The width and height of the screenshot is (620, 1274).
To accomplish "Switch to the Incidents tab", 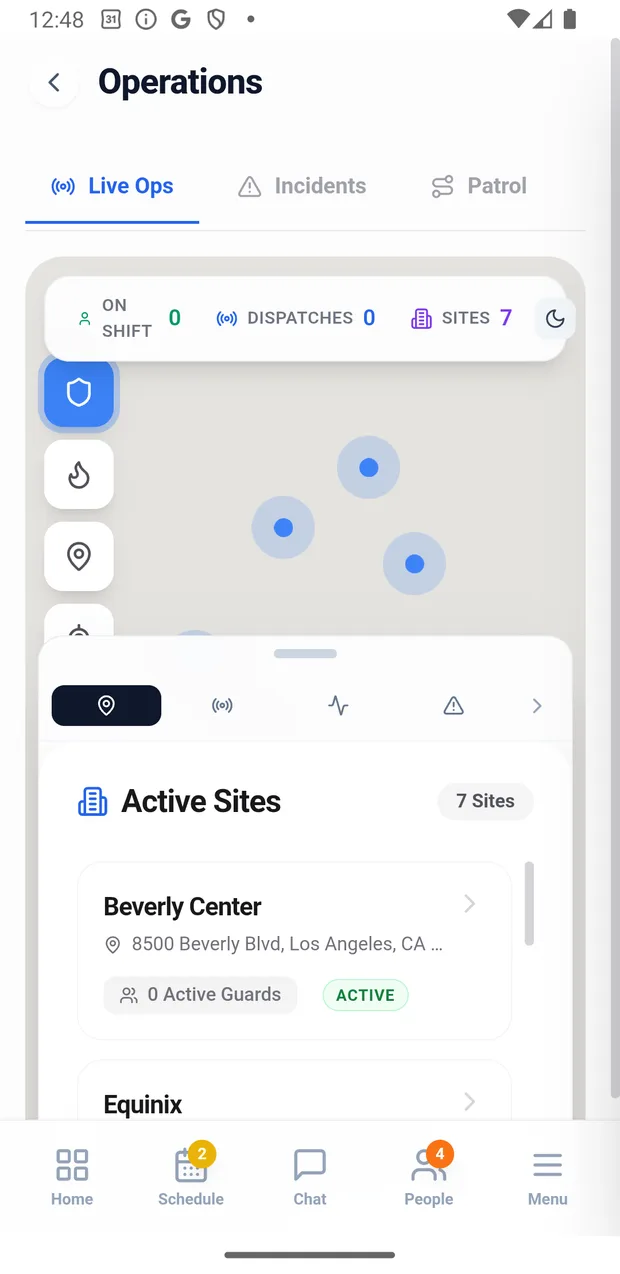I will (x=302, y=186).
